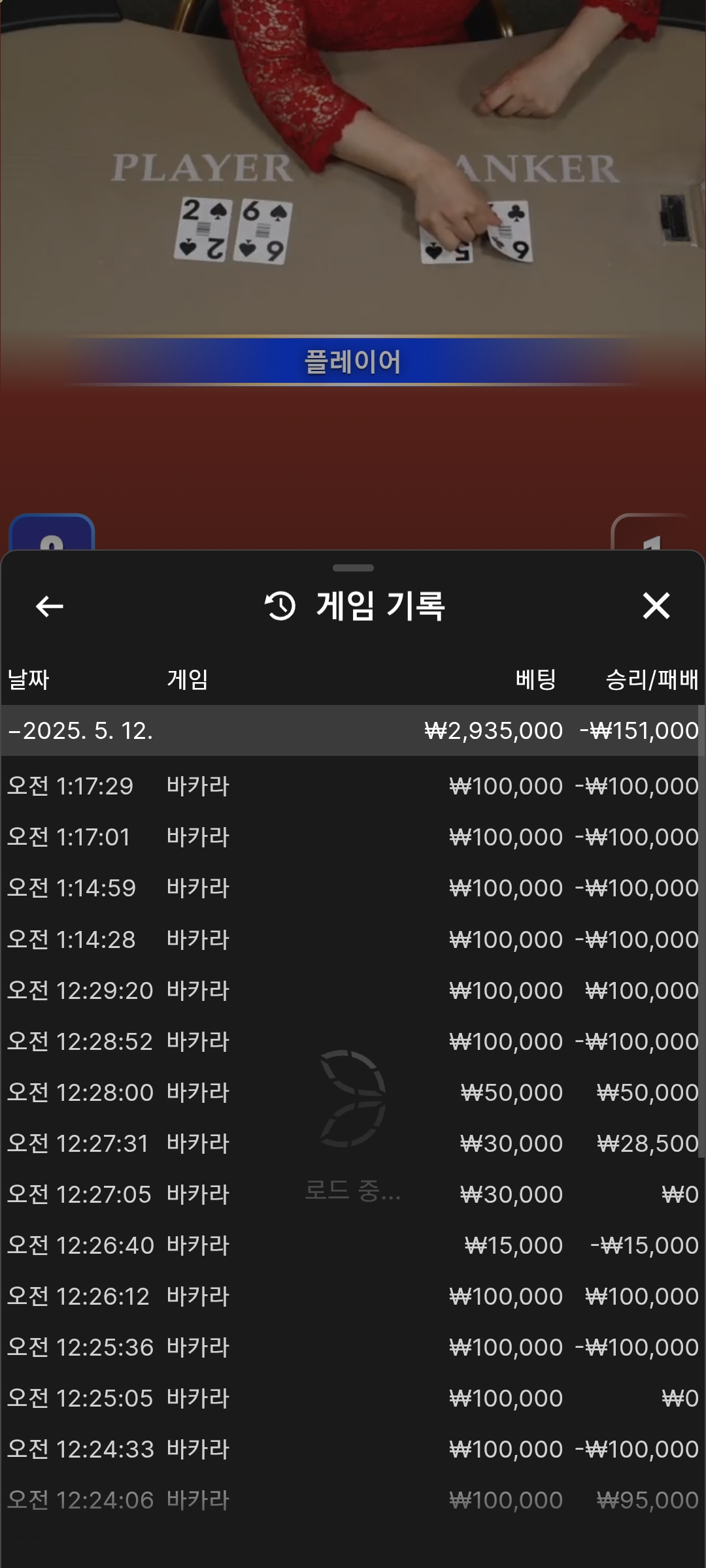View details of the 오전 1:14:28 round
The width and height of the screenshot is (706, 1568).
pos(353,939)
